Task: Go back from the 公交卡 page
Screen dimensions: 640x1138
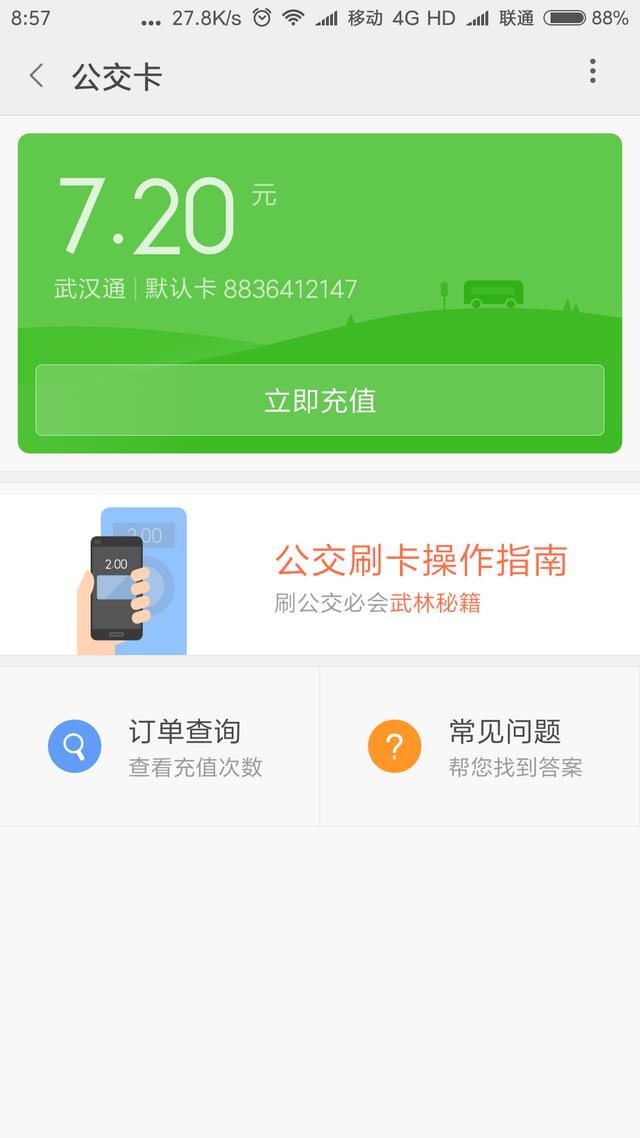Action: [37, 76]
